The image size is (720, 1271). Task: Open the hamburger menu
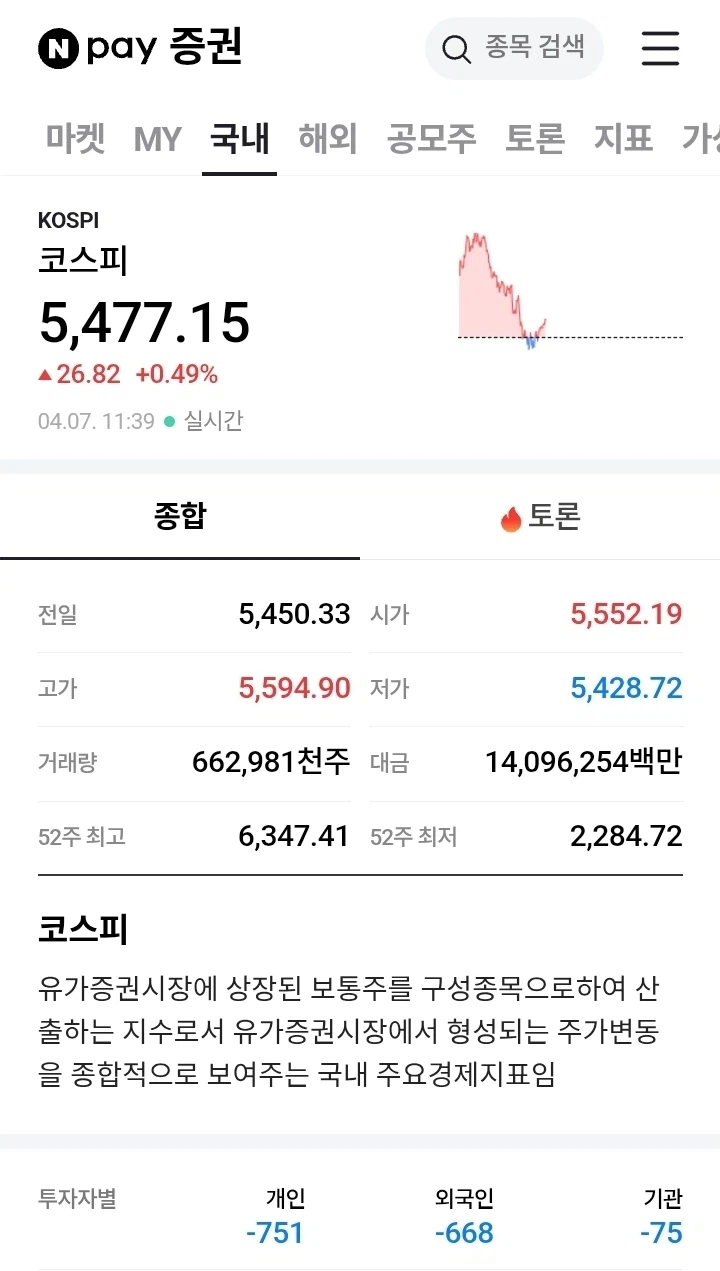[x=660, y=49]
